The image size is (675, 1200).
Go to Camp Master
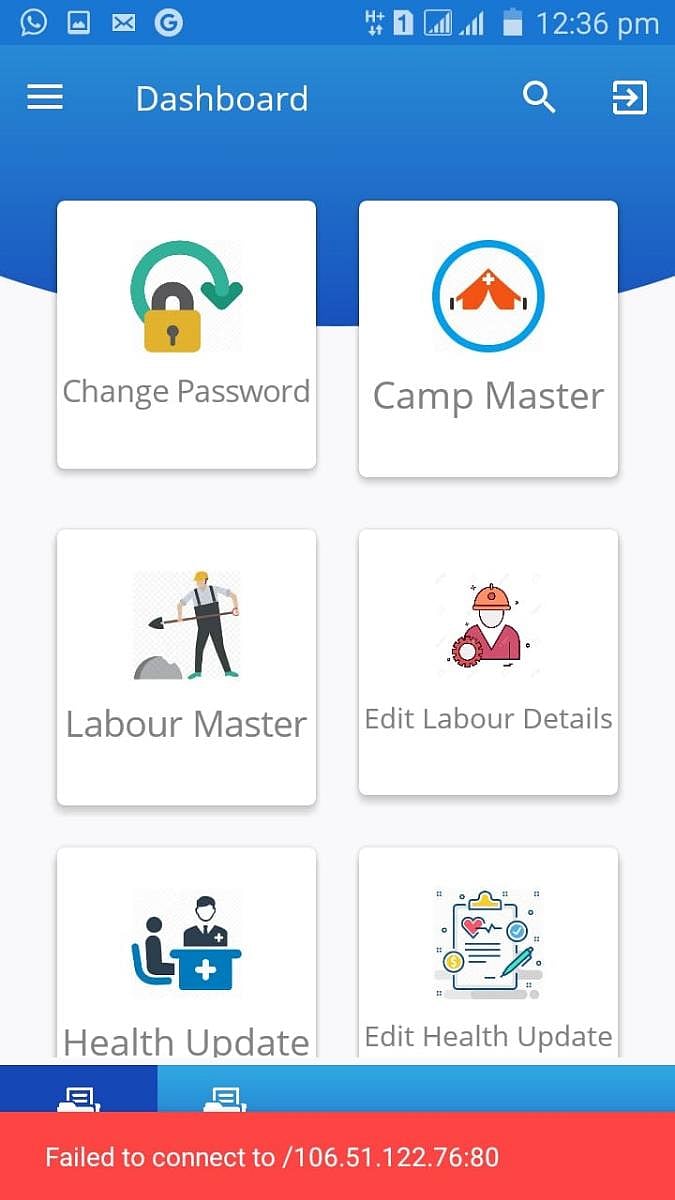488,339
